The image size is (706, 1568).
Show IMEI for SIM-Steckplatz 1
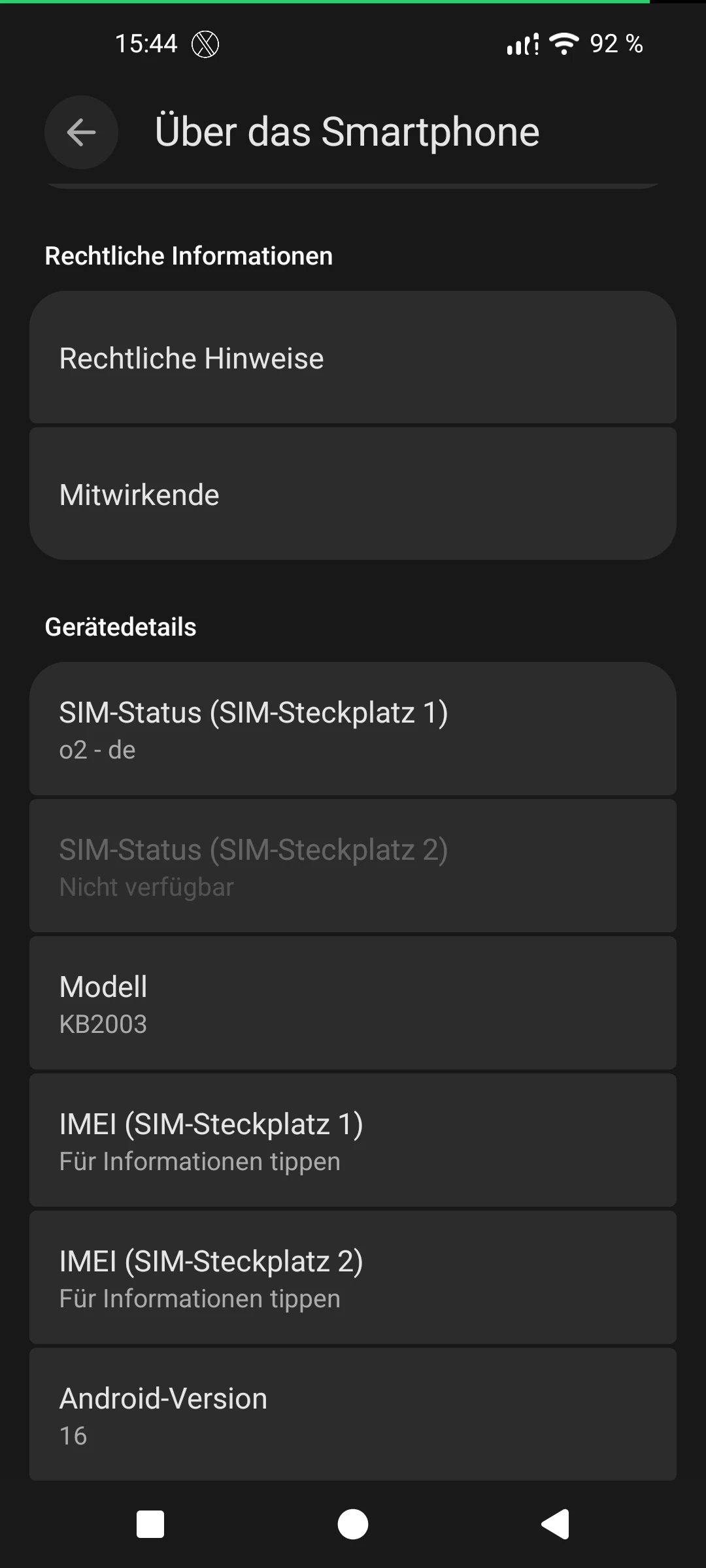tap(353, 1141)
